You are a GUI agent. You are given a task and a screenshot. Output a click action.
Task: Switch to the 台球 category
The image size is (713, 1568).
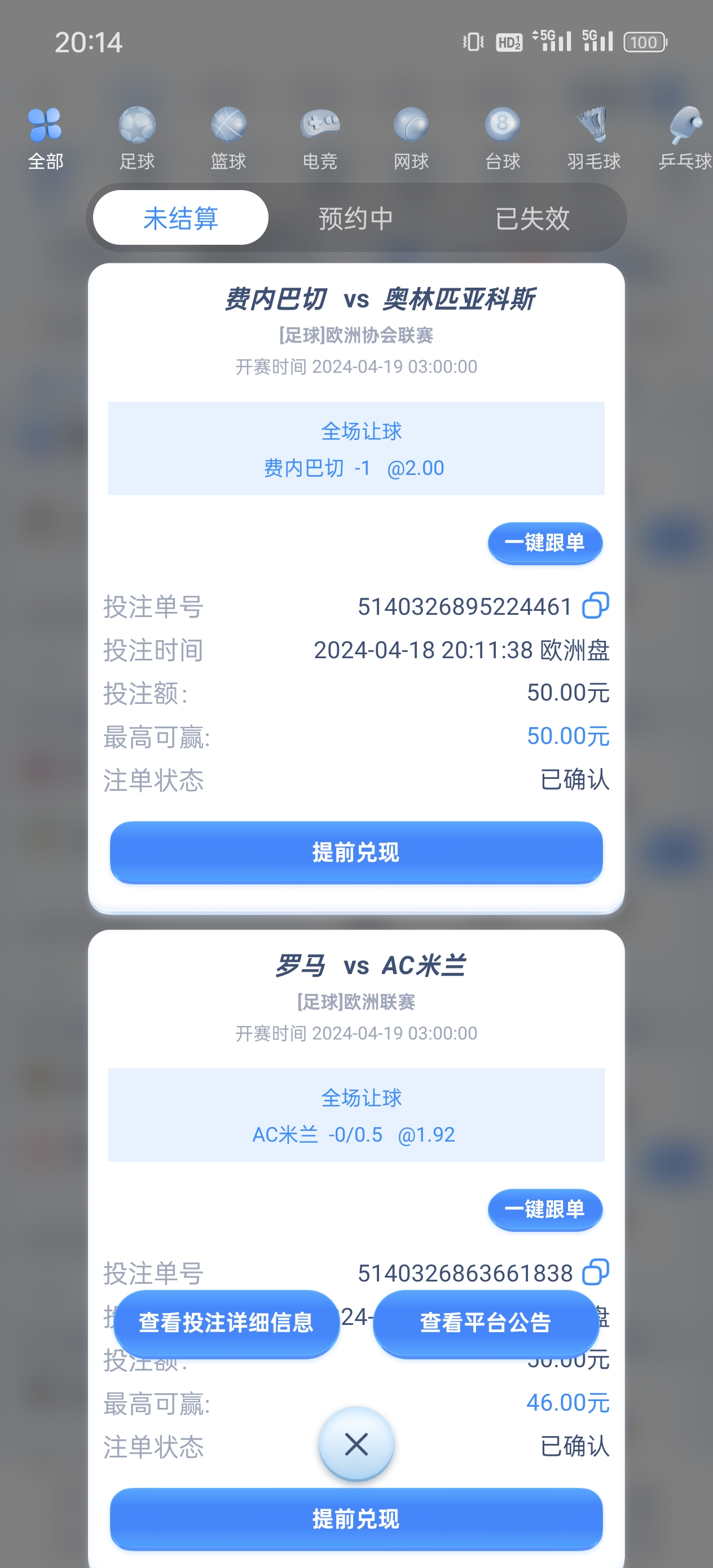pos(503,138)
